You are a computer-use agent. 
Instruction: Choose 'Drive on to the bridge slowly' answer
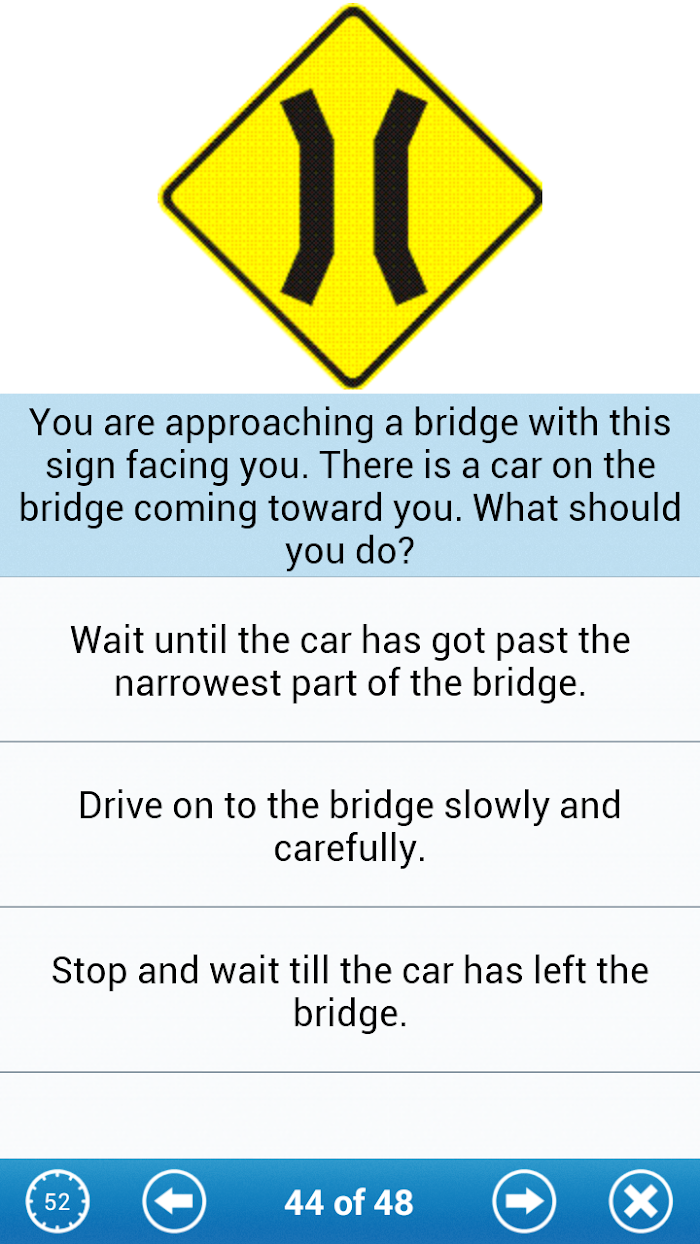(350, 825)
